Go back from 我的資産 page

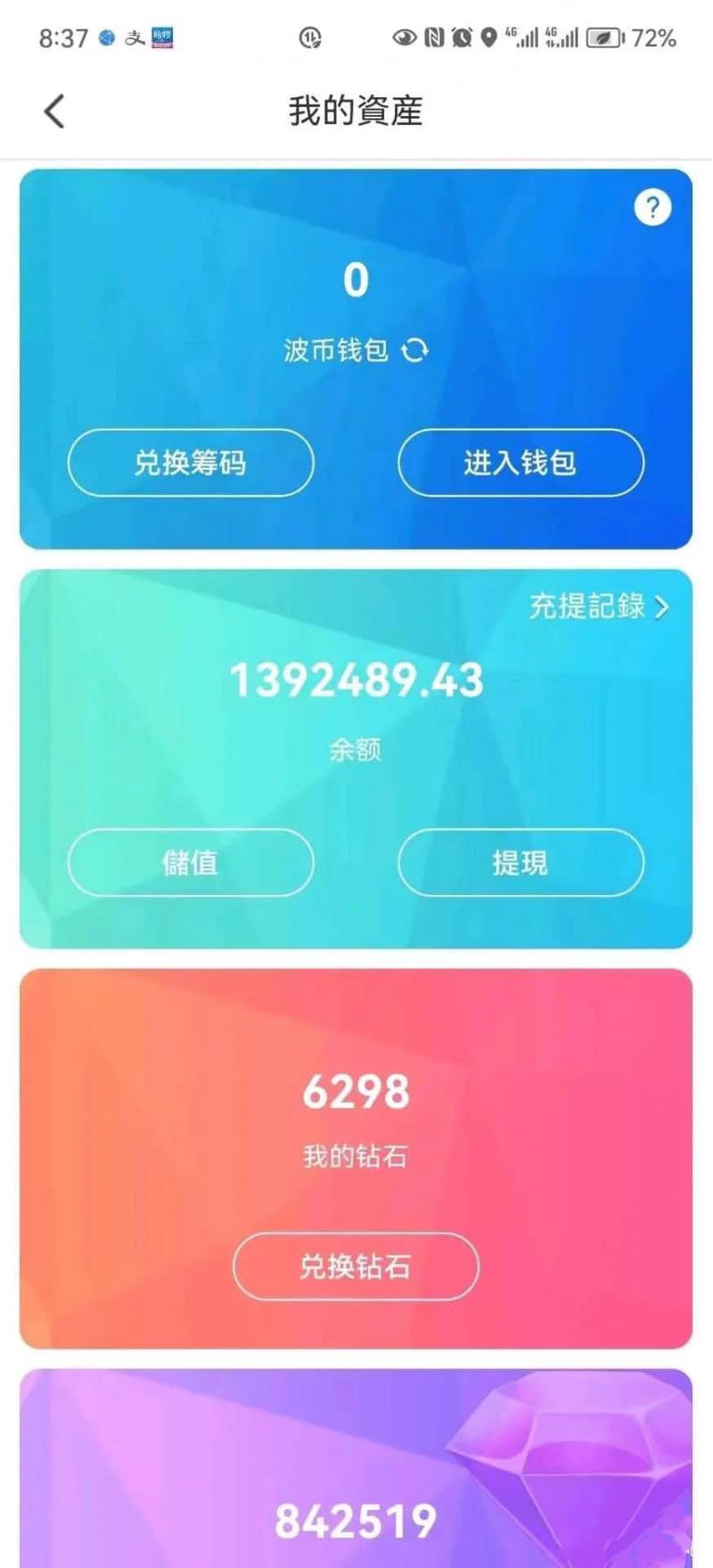coord(54,111)
